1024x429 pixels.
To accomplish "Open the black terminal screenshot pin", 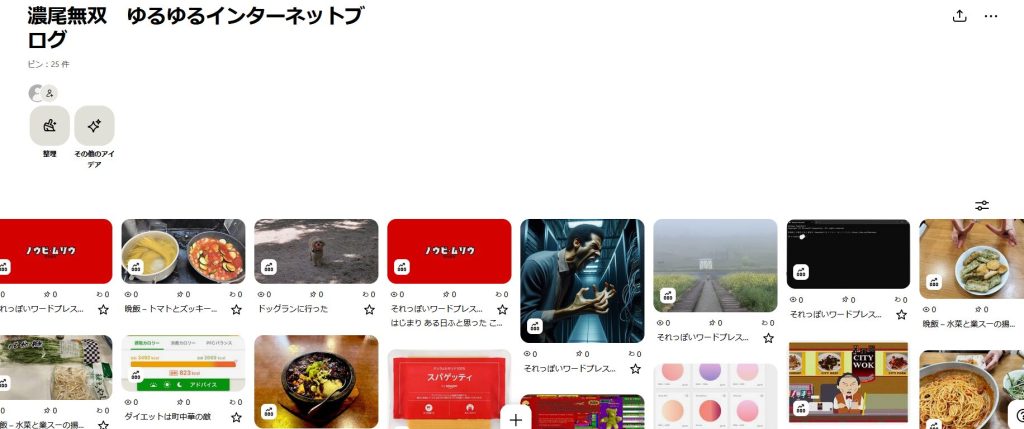I will point(848,254).
